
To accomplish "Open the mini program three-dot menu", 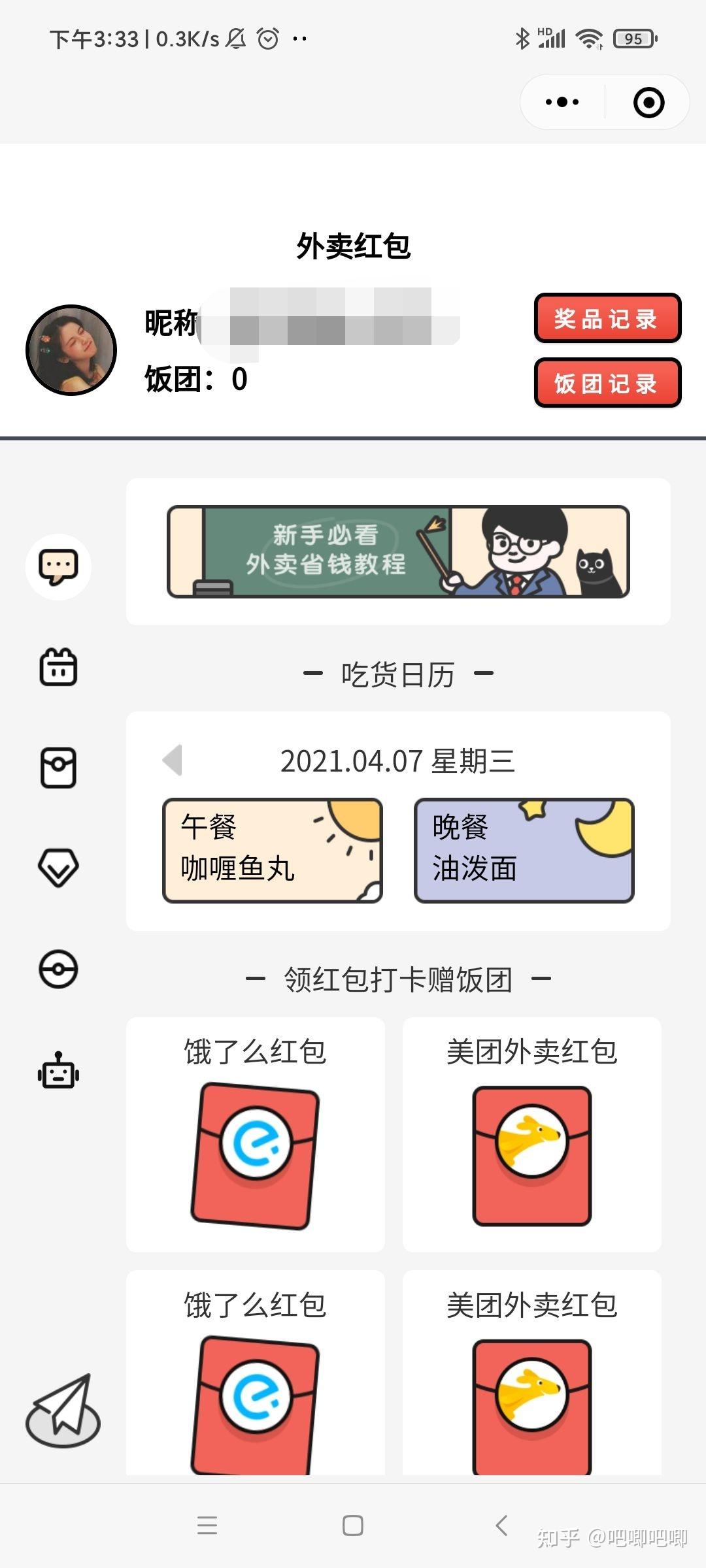I will [x=562, y=102].
